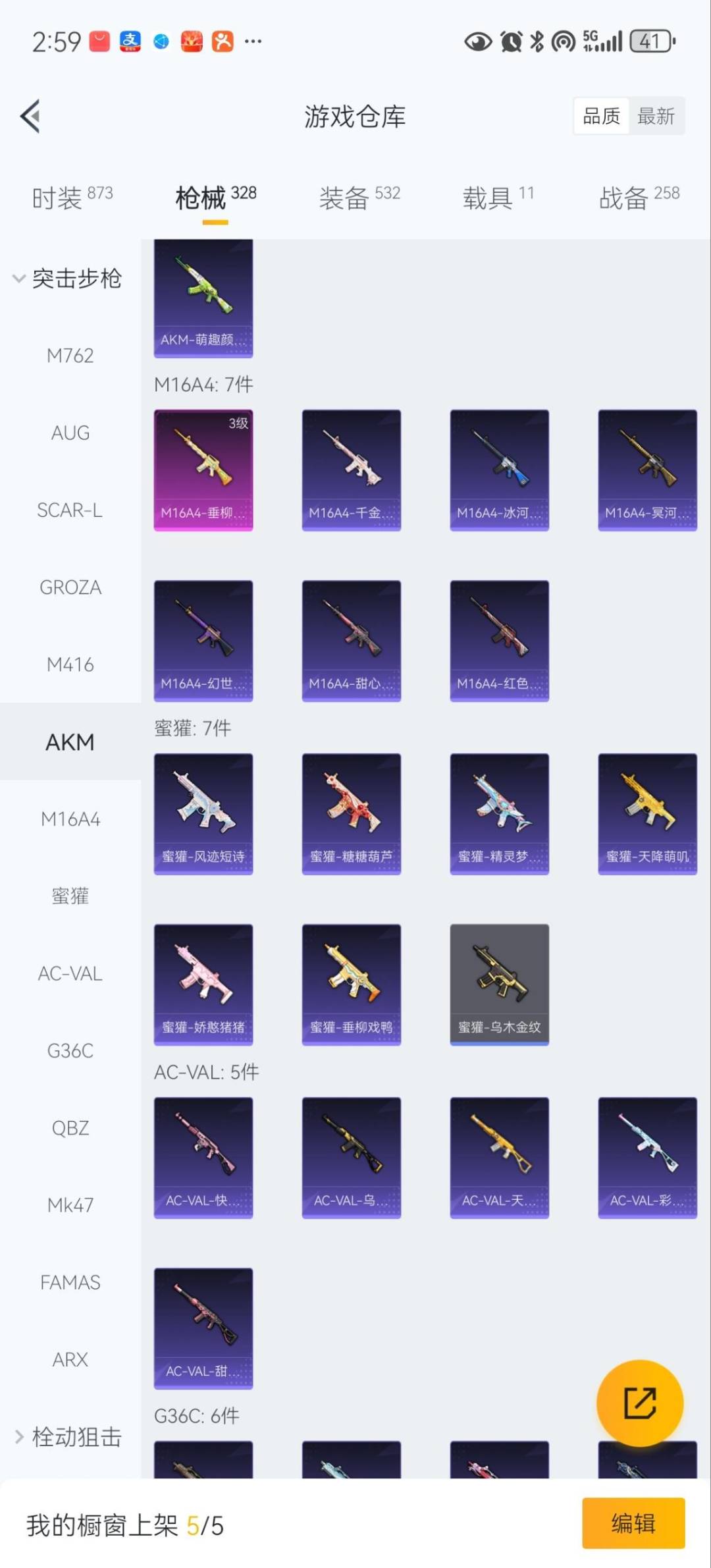Sort the warehouse by 品质

click(x=601, y=117)
